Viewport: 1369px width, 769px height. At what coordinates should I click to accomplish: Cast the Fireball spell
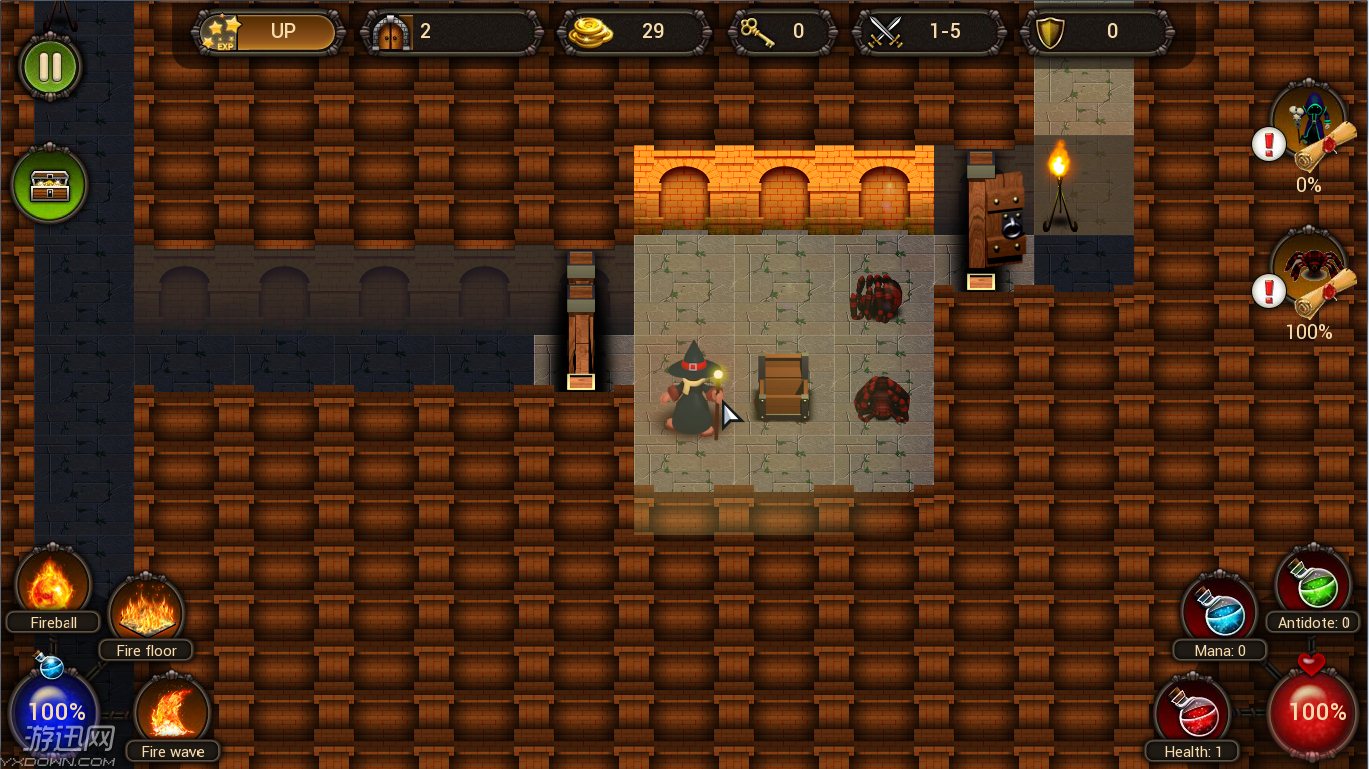53,585
